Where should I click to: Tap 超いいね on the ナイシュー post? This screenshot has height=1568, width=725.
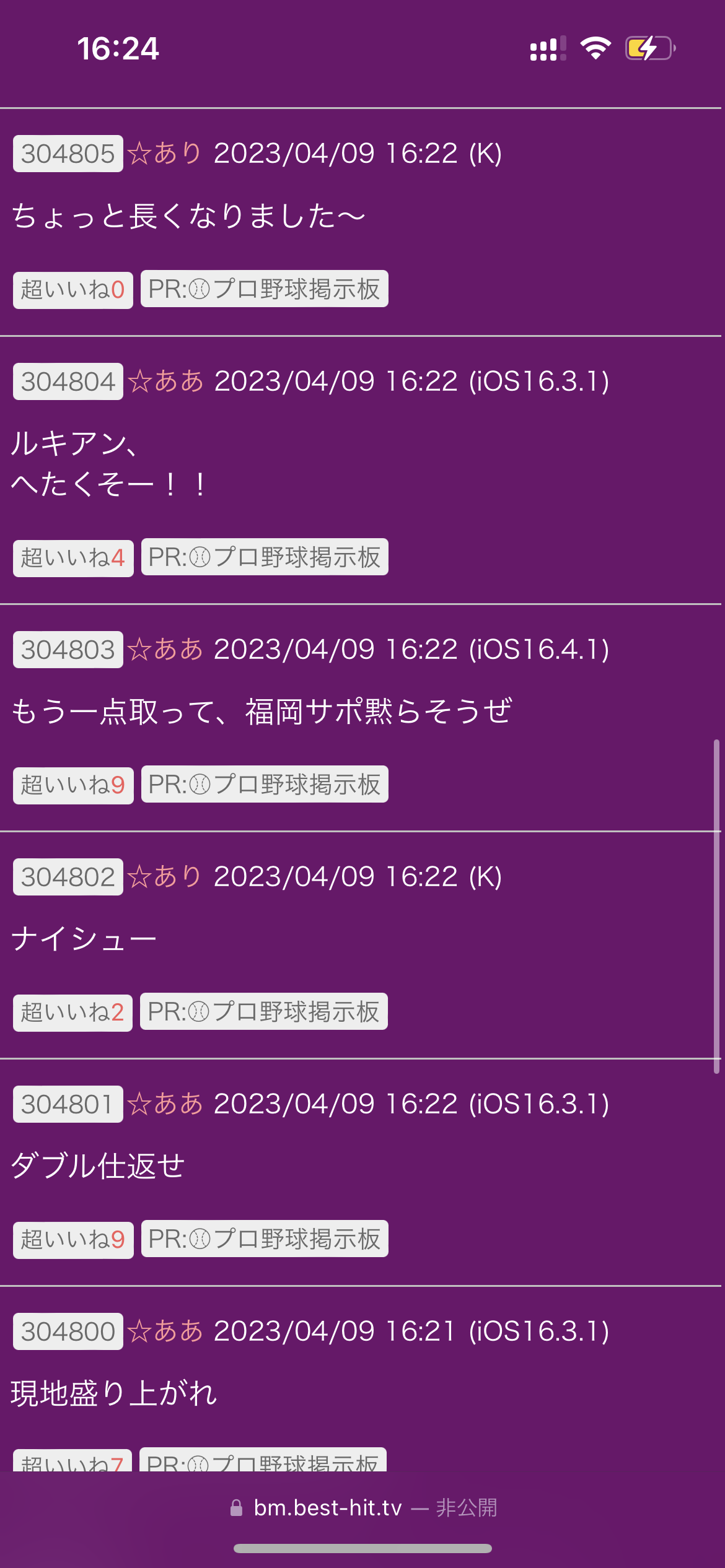coord(73,1013)
